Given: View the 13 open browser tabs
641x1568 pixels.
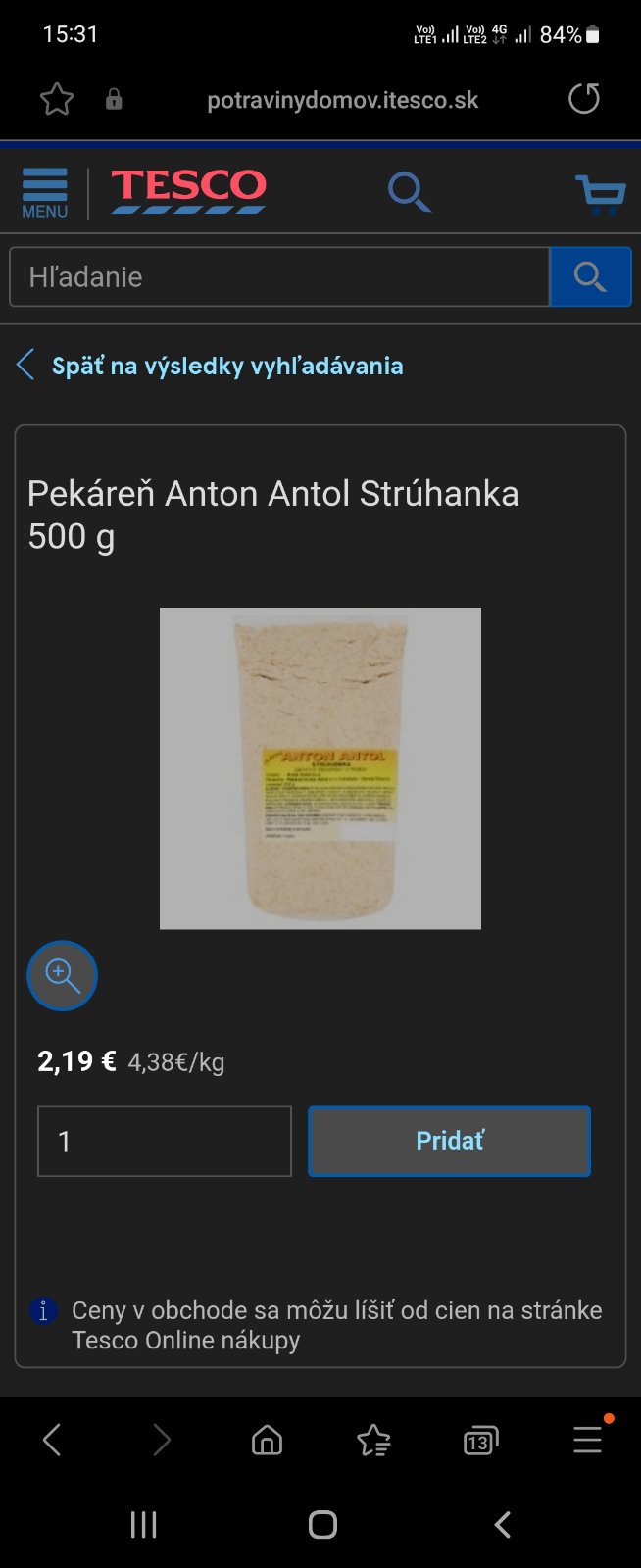Looking at the screenshot, I should click(x=480, y=1441).
